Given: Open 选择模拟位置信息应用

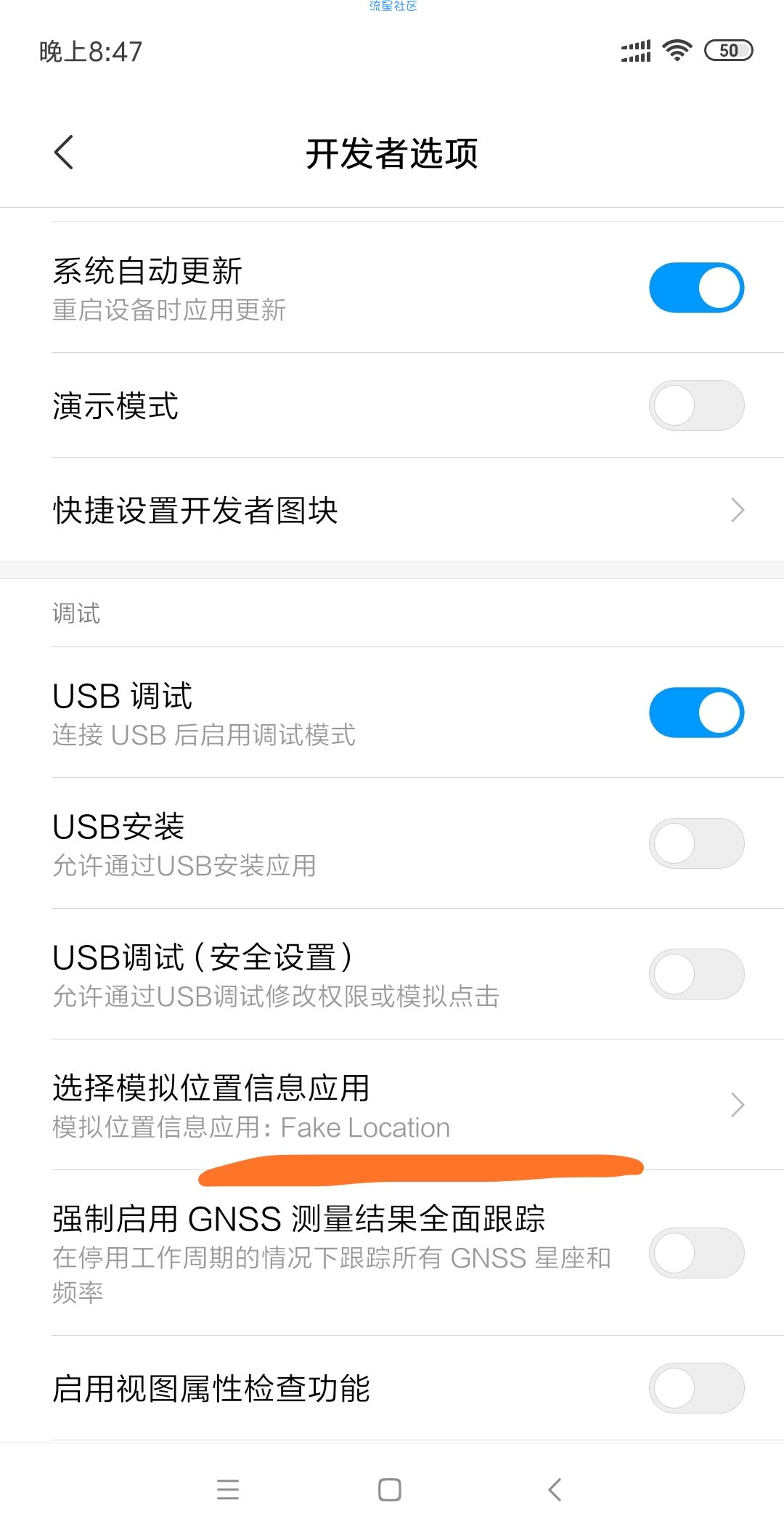Looking at the screenshot, I should point(392,1105).
